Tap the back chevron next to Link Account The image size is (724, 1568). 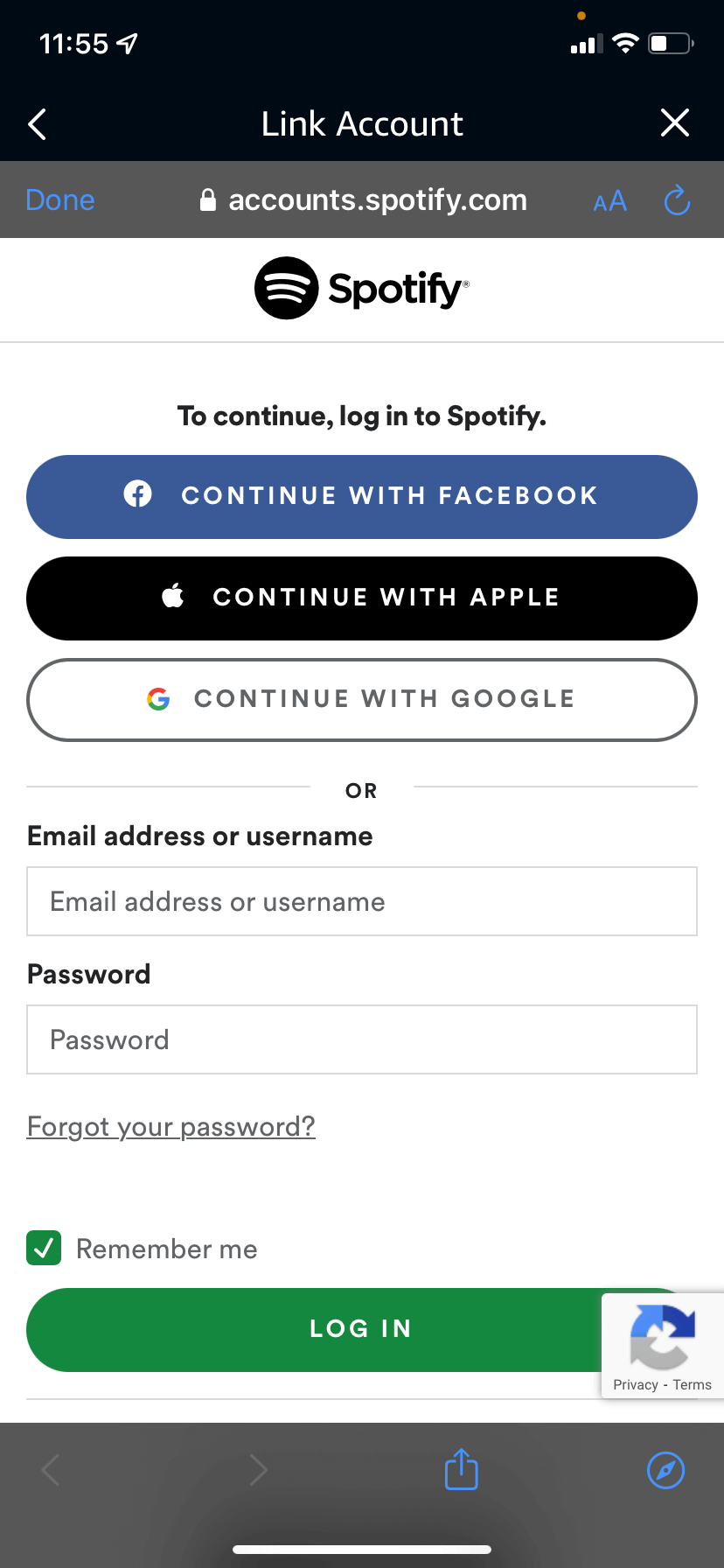pos(37,123)
